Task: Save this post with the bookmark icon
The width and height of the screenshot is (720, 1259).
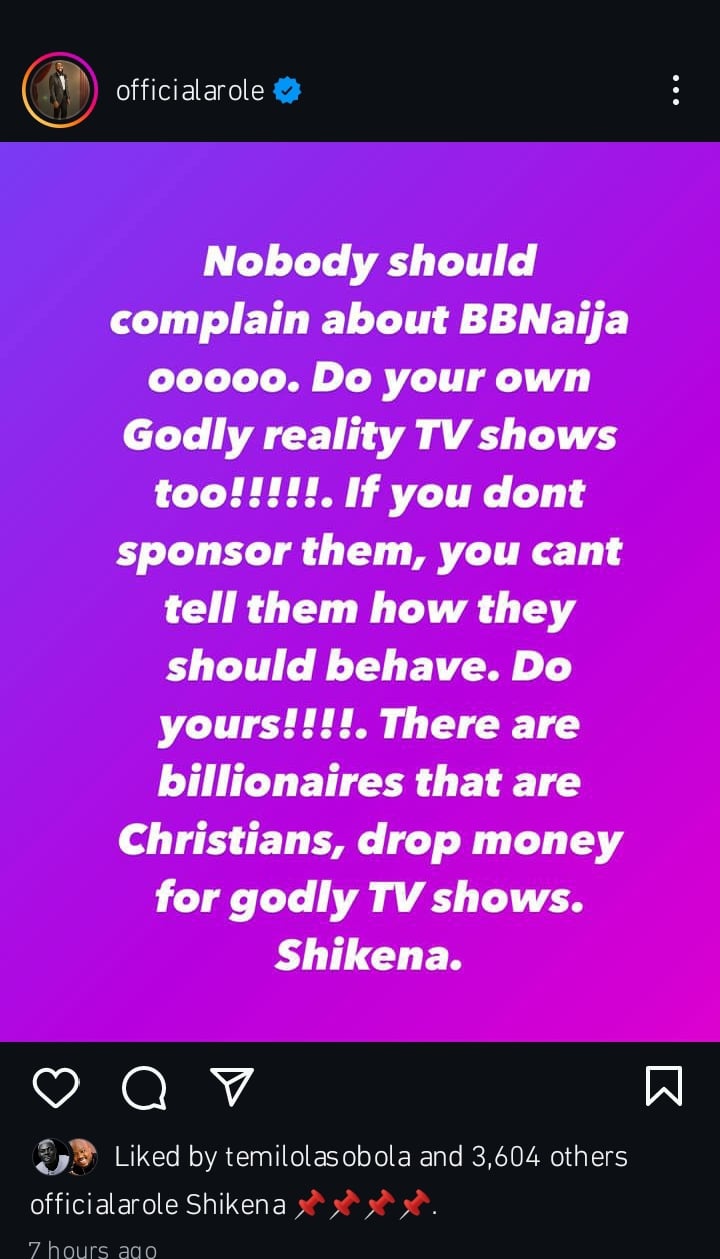Action: coord(664,1086)
